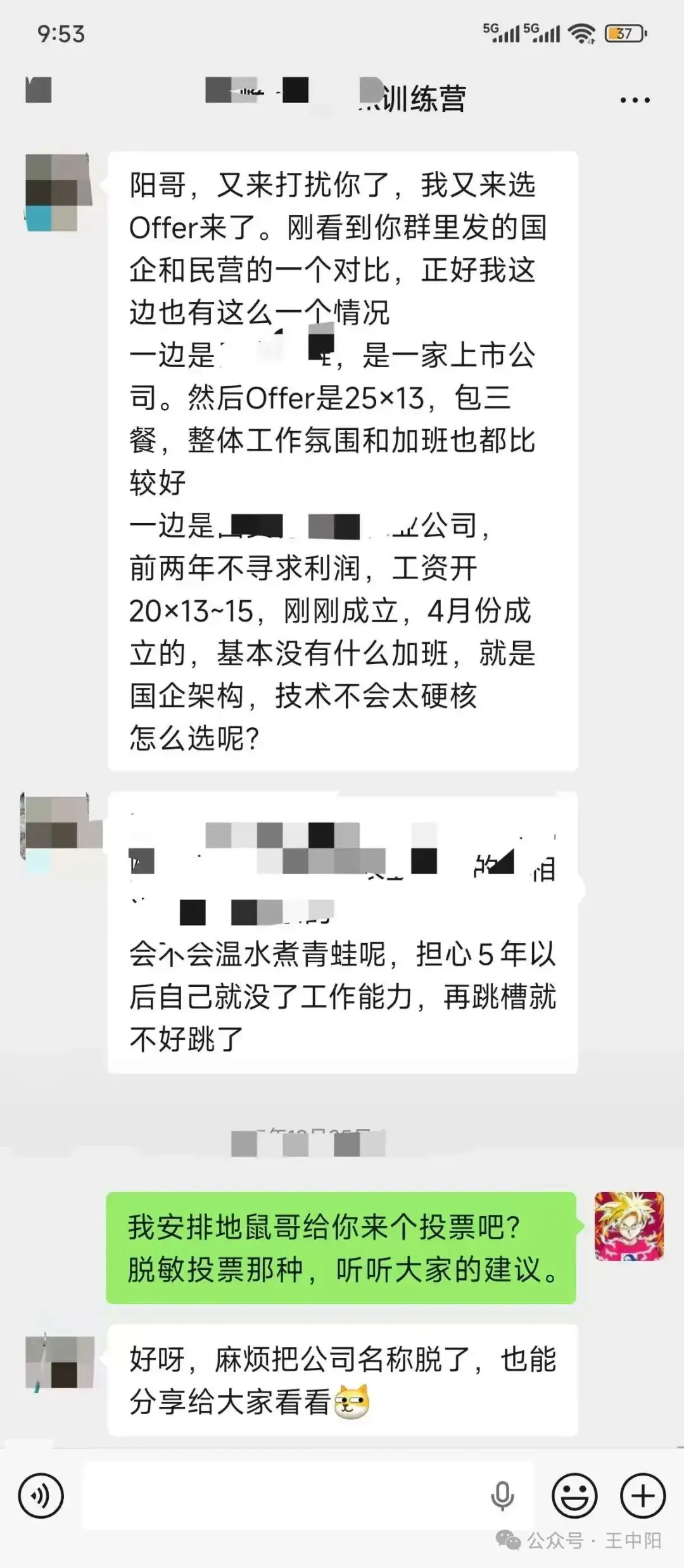Switch to voice message mode
Image resolution: width=684 pixels, height=1568 pixels.
coord(41,1495)
